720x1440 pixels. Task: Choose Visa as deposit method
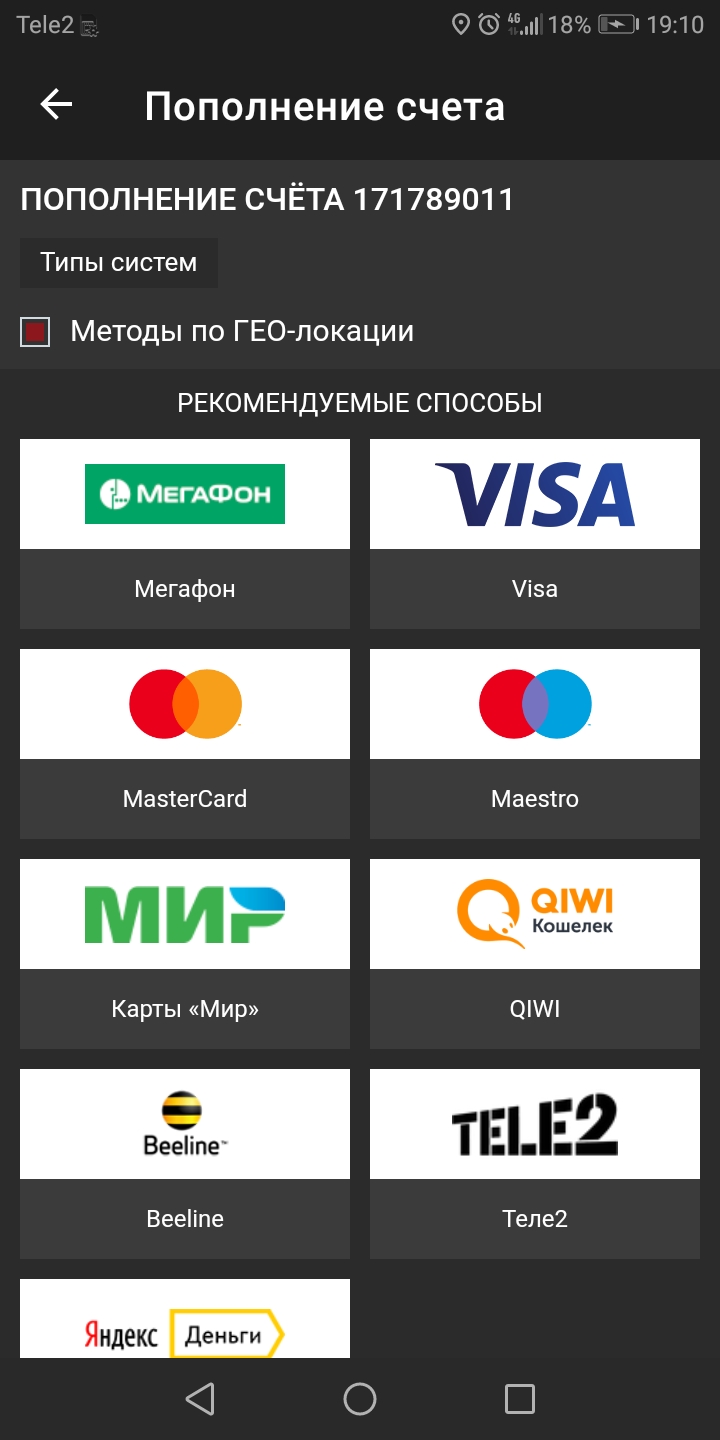point(535,533)
